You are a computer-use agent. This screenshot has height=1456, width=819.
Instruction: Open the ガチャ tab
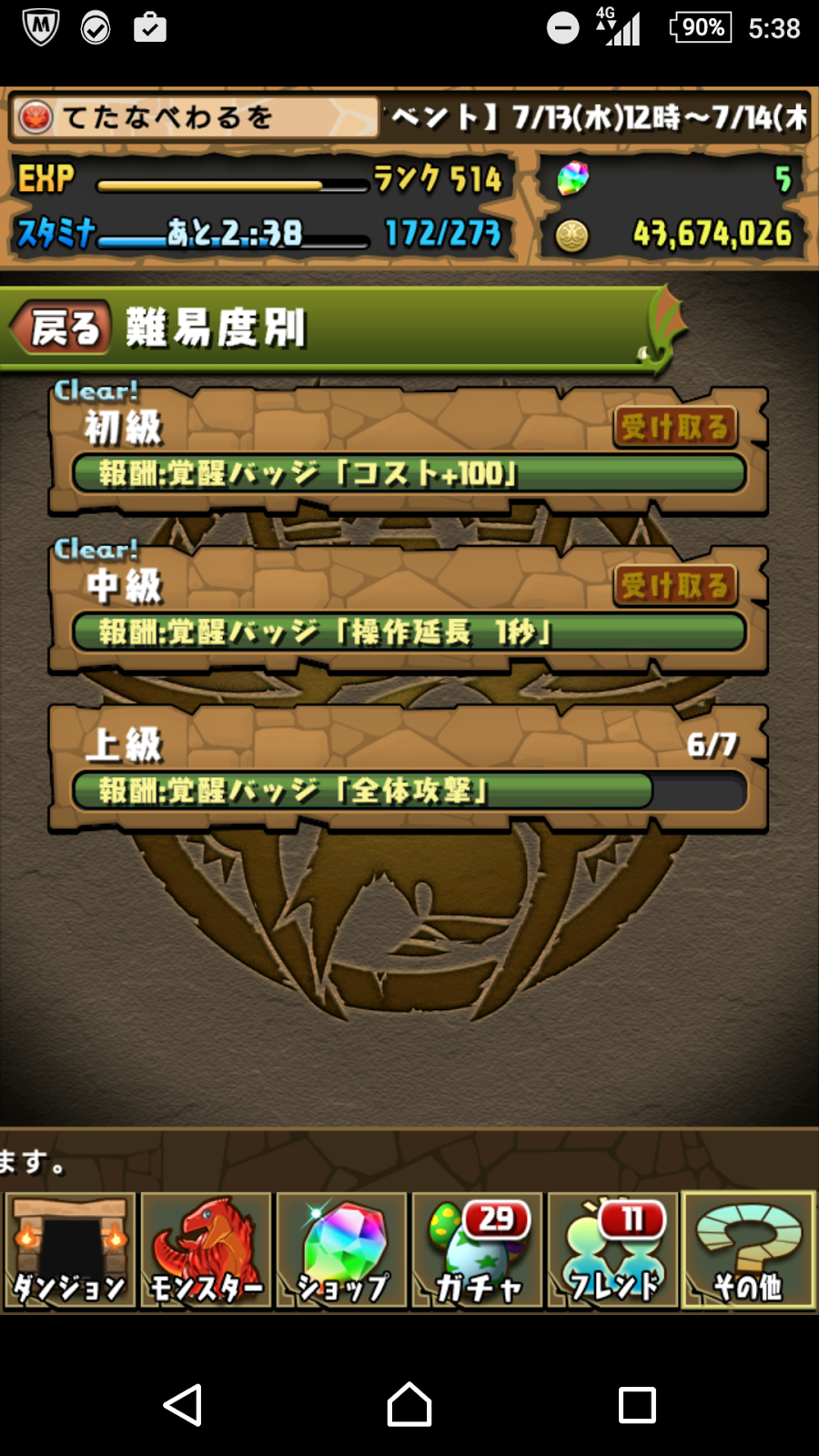(477, 1249)
